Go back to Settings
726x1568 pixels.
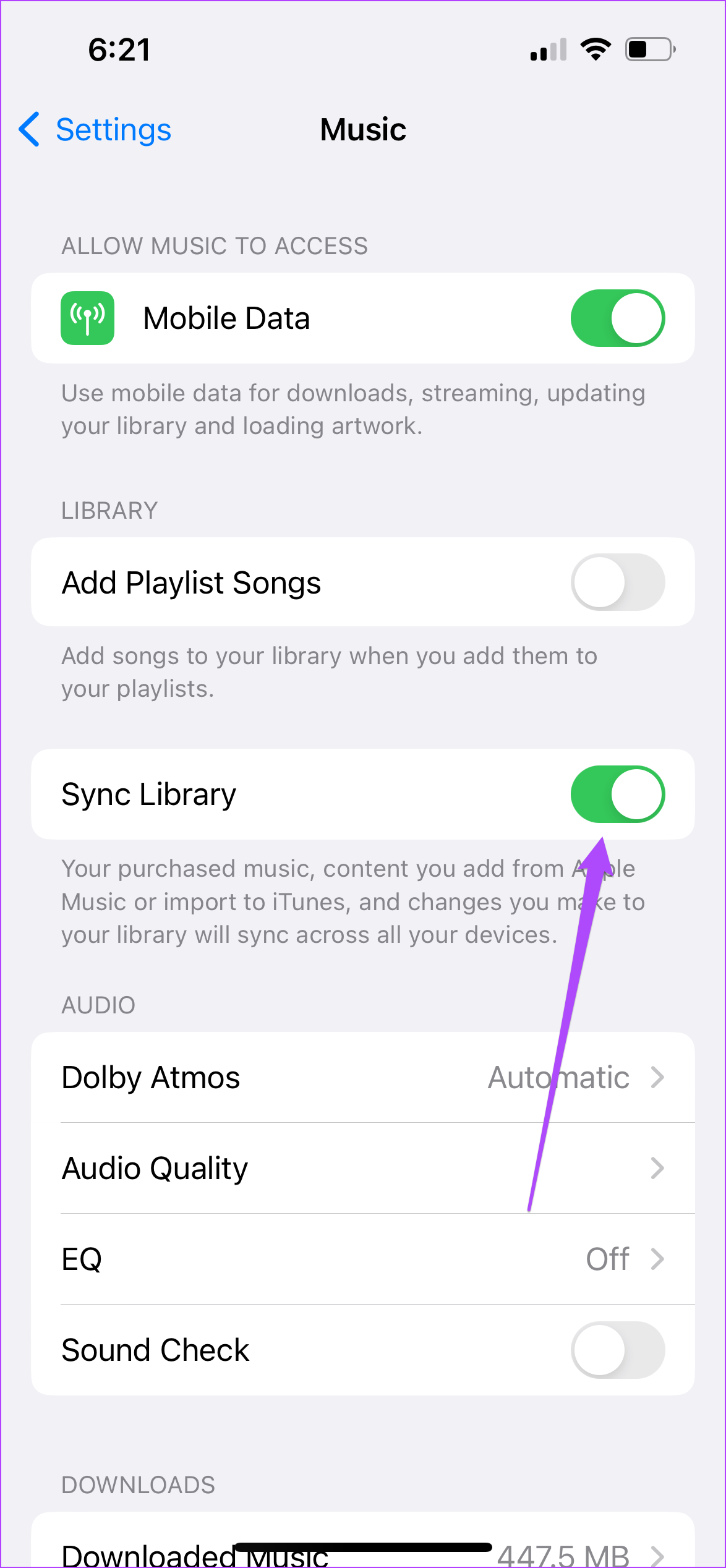pyautogui.click(x=95, y=130)
